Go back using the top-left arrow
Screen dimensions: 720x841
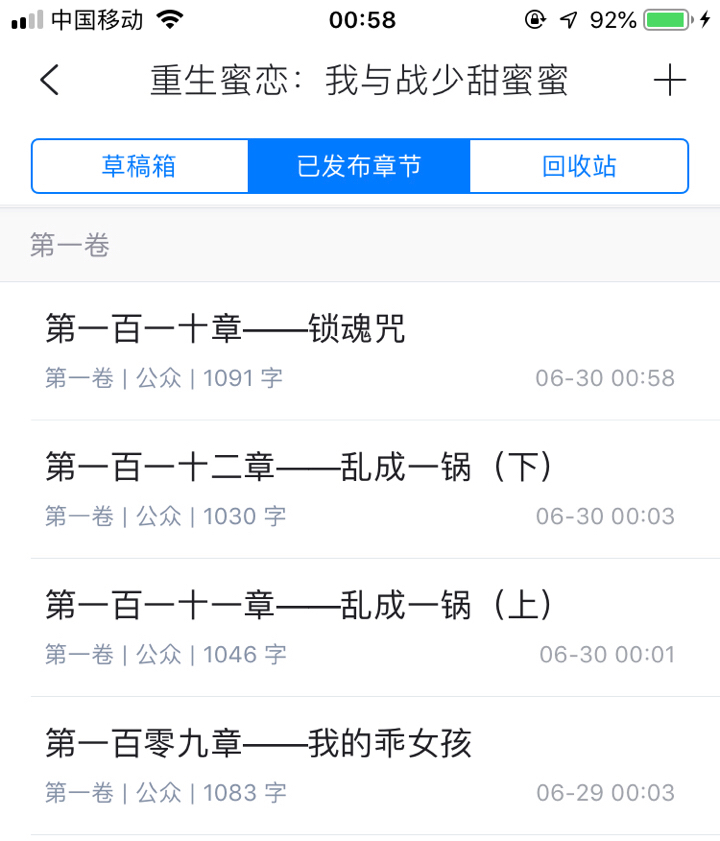click(50, 80)
